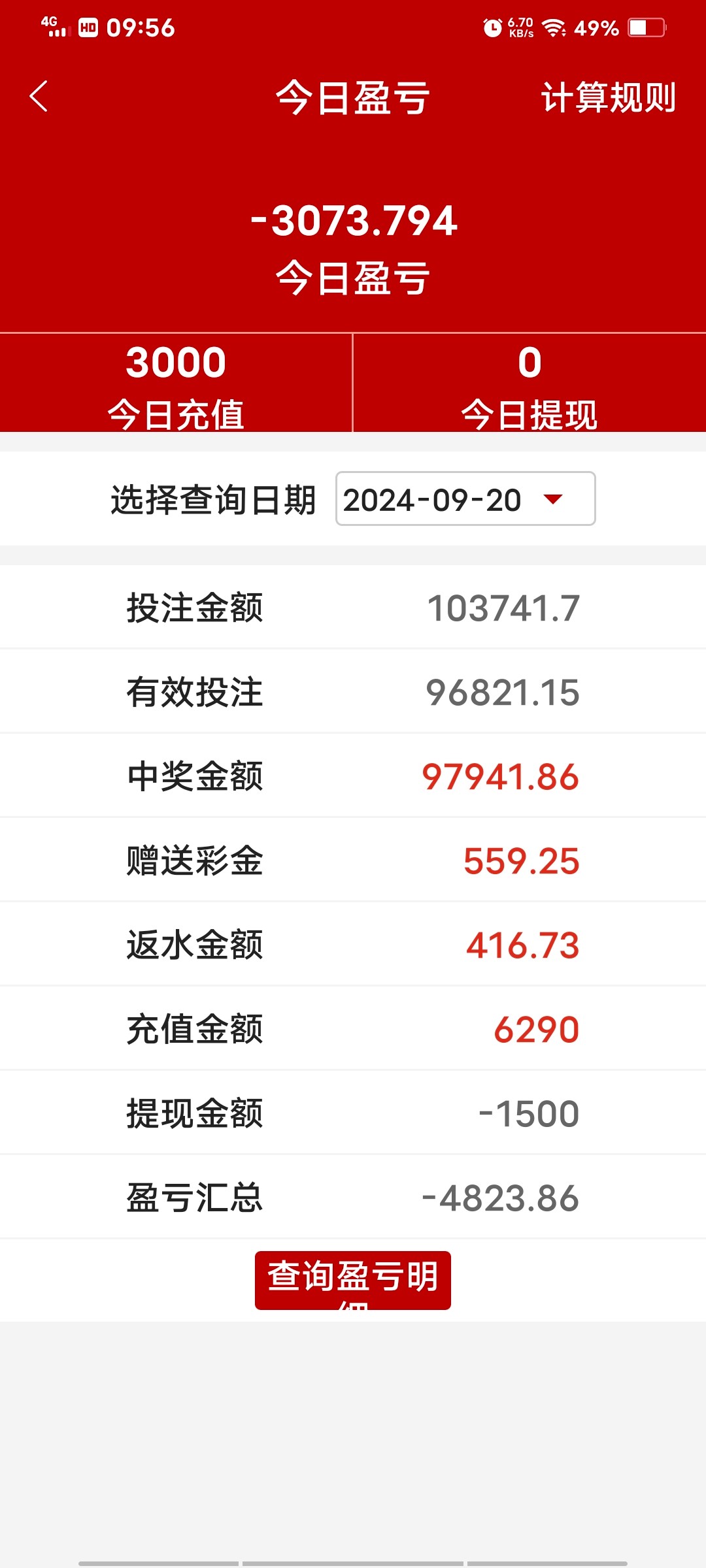This screenshot has height=1568, width=706.
Task: Open the query date dropdown 2024-09-20
Action: [x=465, y=498]
